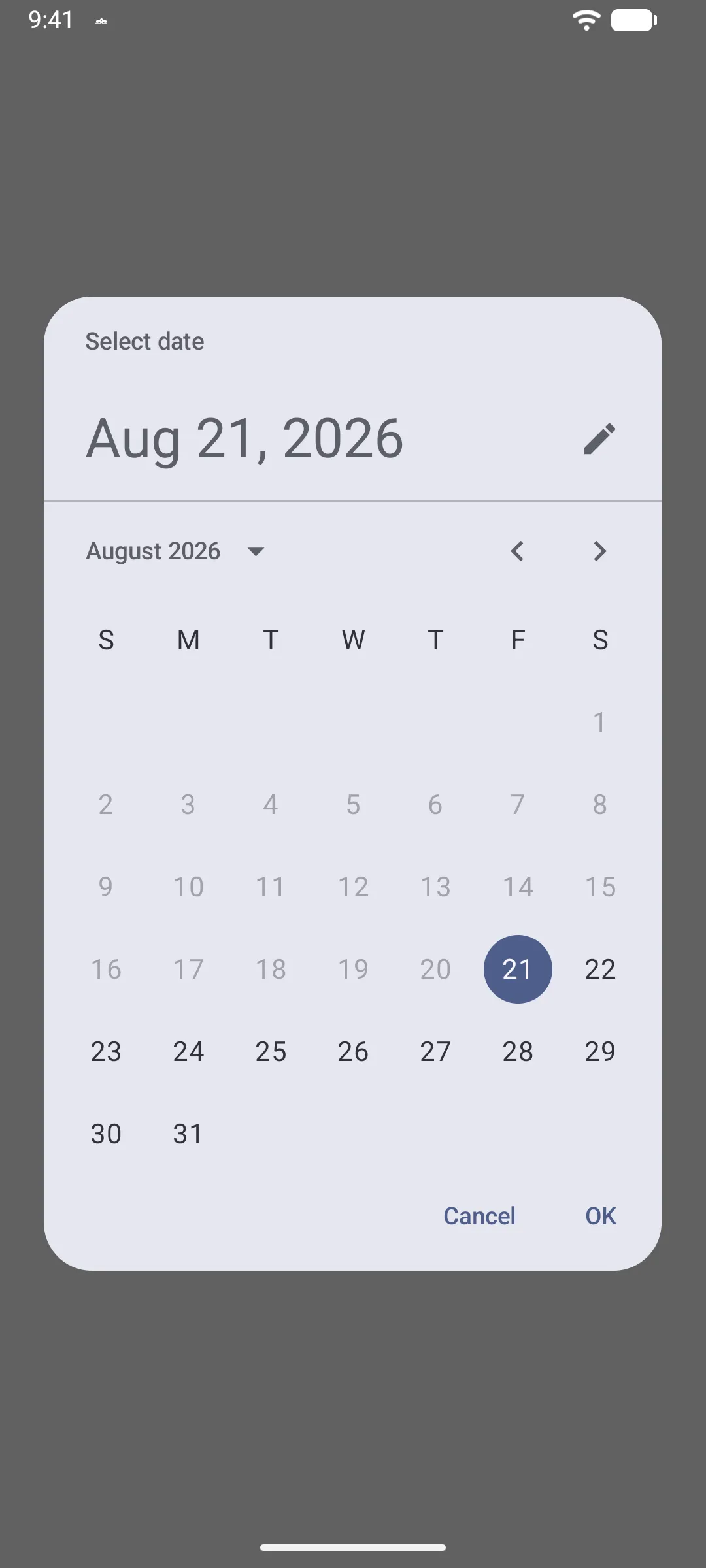Screen dimensions: 706x1568
Task: Switch to text input with the pencil icon
Action: click(x=599, y=438)
